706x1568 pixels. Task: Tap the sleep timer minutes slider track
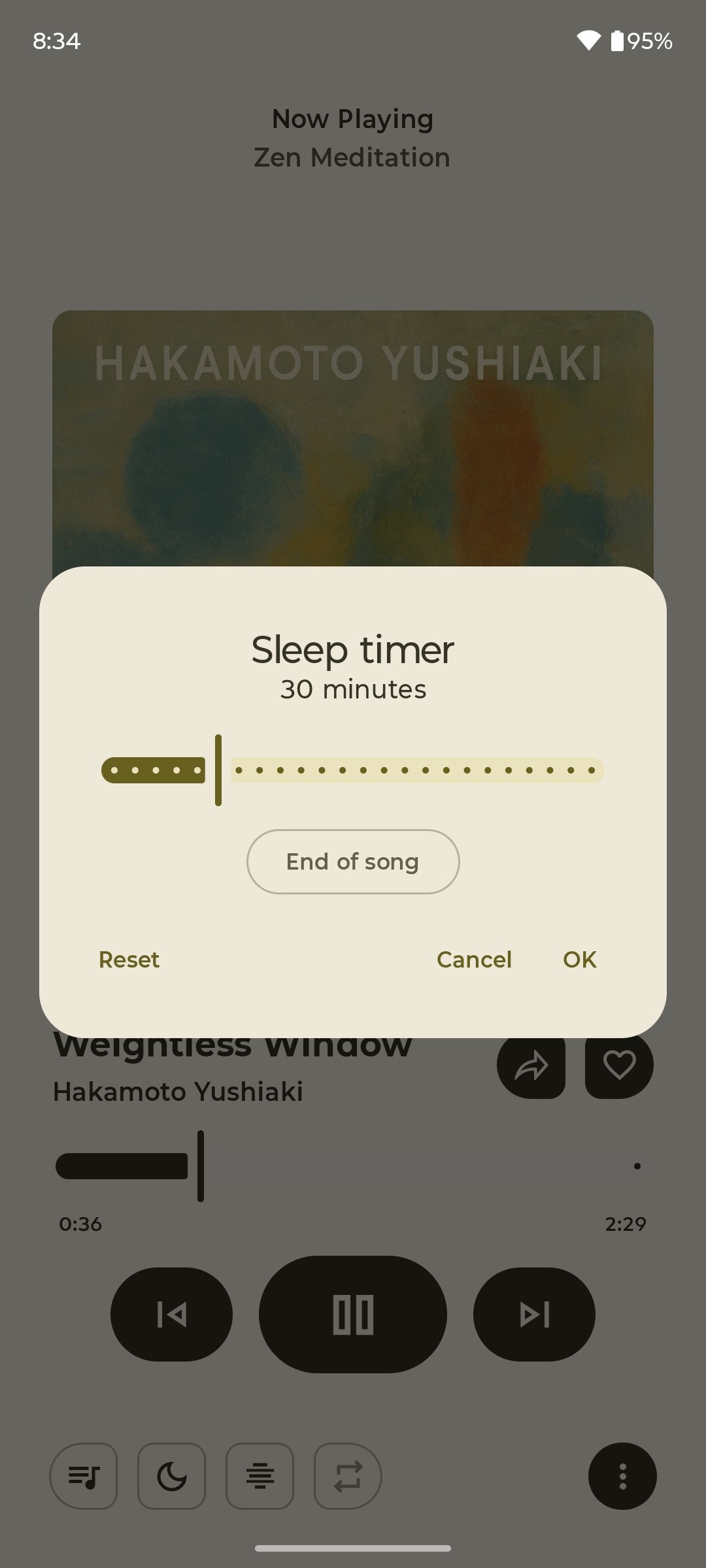click(418, 770)
